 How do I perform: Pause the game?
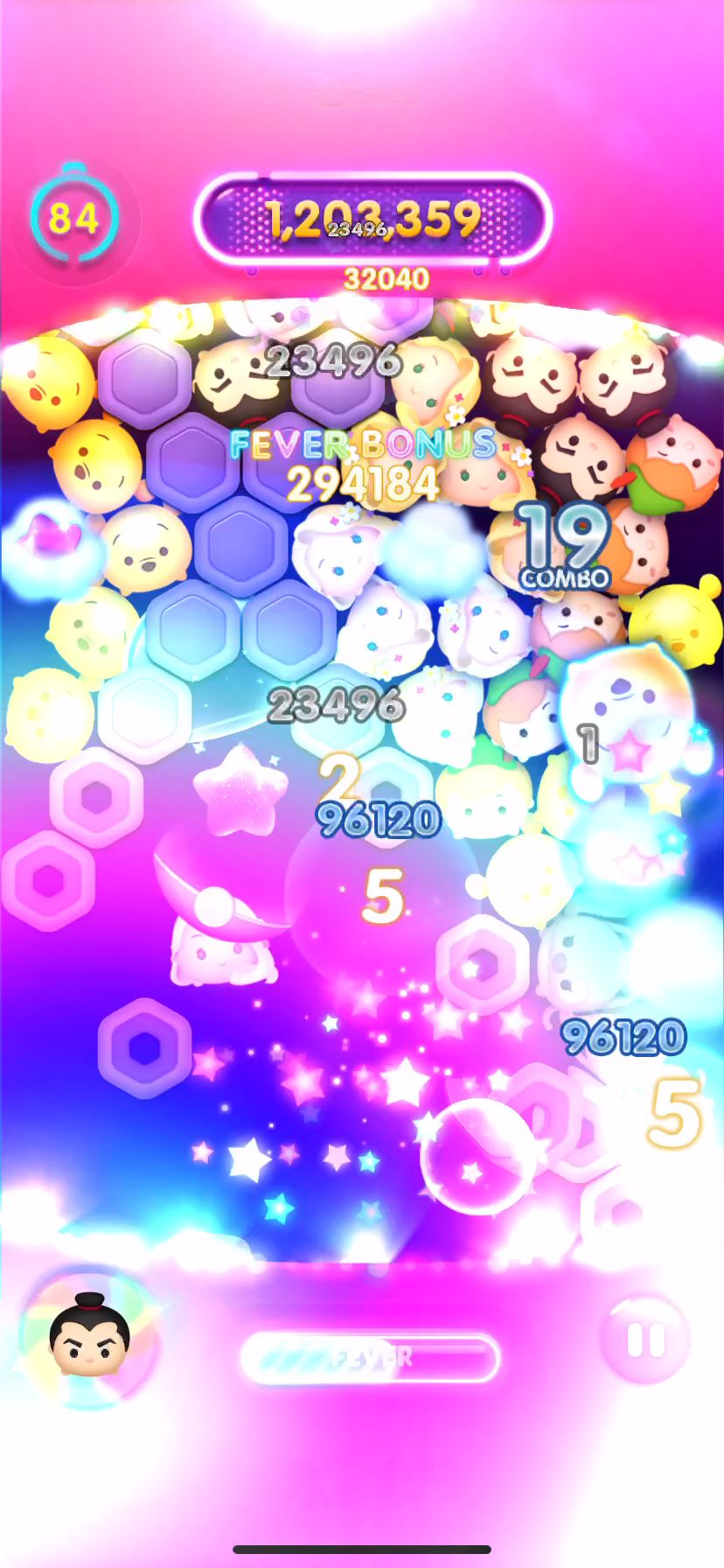[646, 1340]
